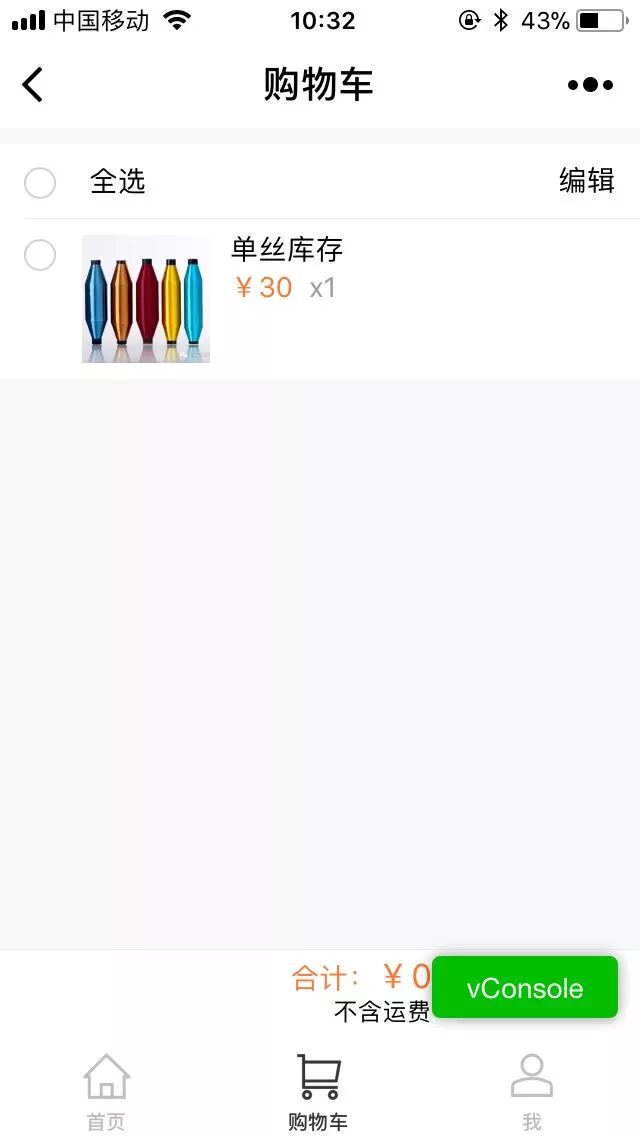Screen dimensions: 640x1136
Task: Switch to the 购物车 cart tab
Action: tap(319, 1092)
